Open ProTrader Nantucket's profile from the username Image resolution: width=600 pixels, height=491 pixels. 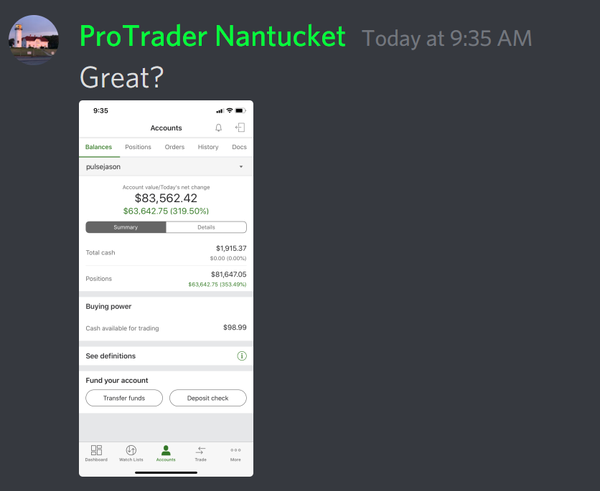[212, 37]
